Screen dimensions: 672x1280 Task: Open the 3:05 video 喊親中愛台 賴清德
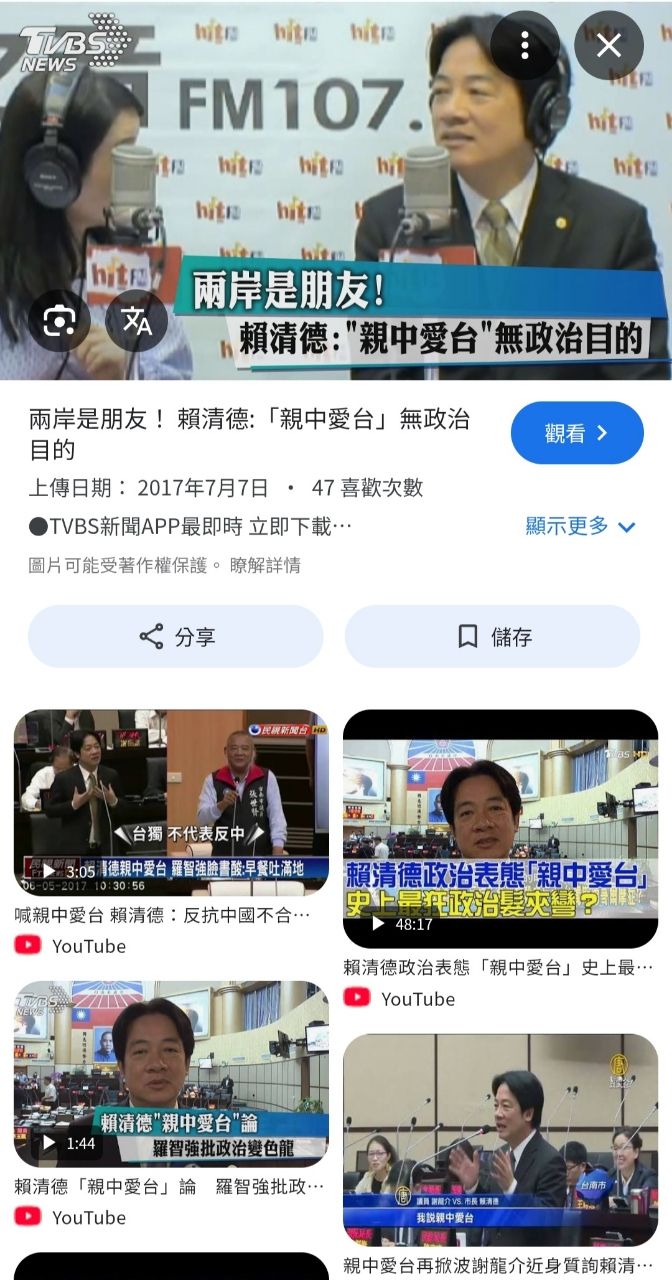(171, 802)
